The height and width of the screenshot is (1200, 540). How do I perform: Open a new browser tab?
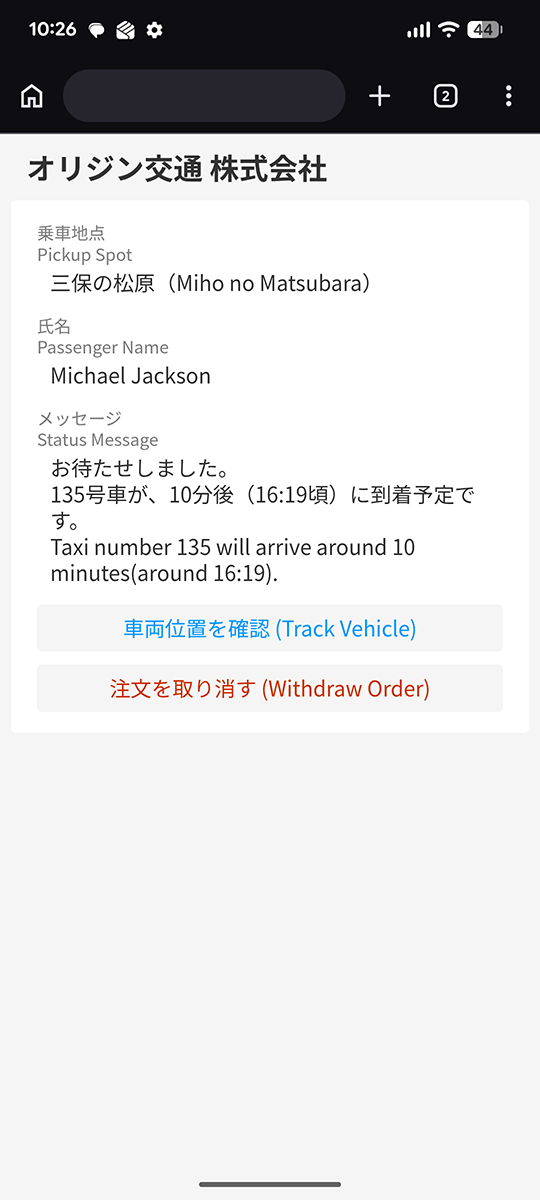[379, 96]
